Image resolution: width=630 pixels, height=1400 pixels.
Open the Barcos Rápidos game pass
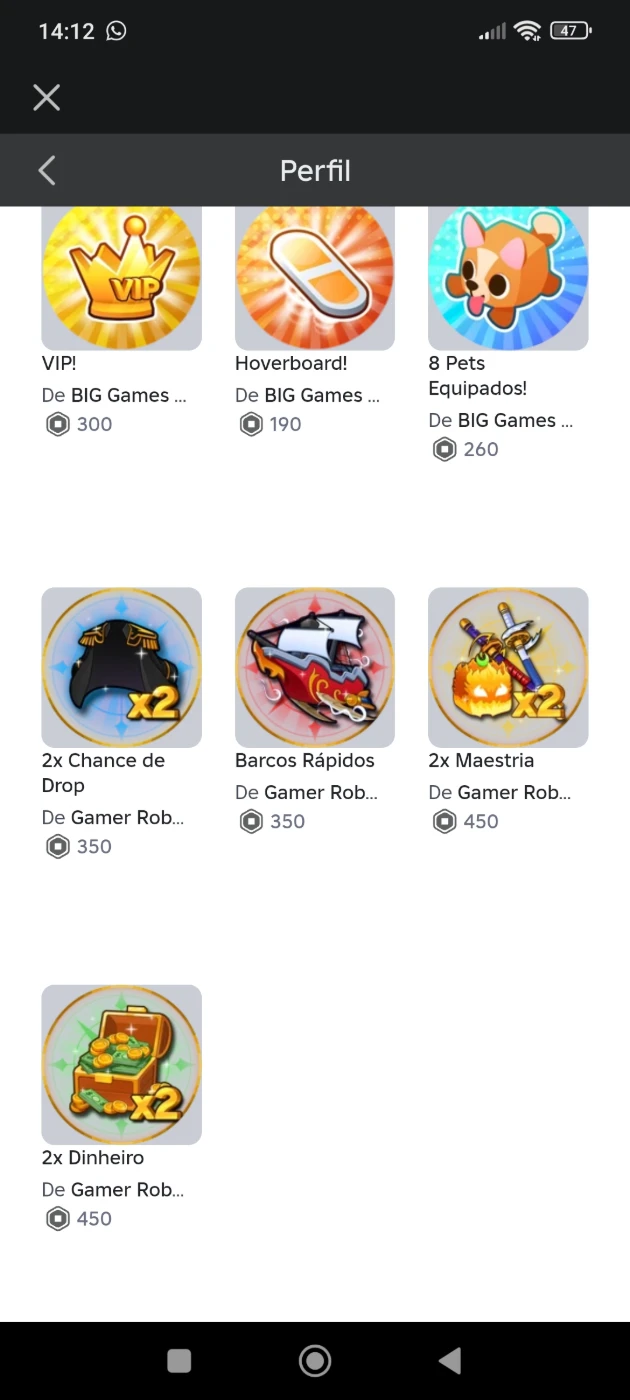pos(314,667)
